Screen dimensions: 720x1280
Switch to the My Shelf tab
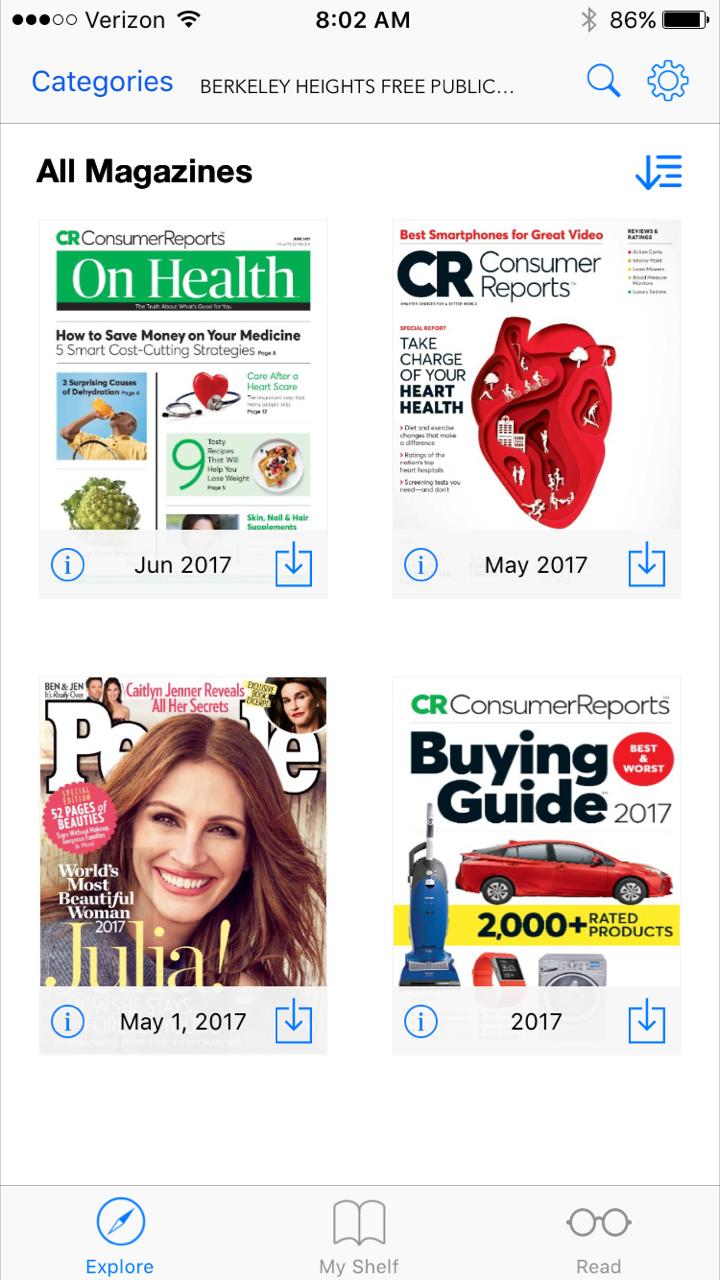pyautogui.click(x=359, y=1237)
